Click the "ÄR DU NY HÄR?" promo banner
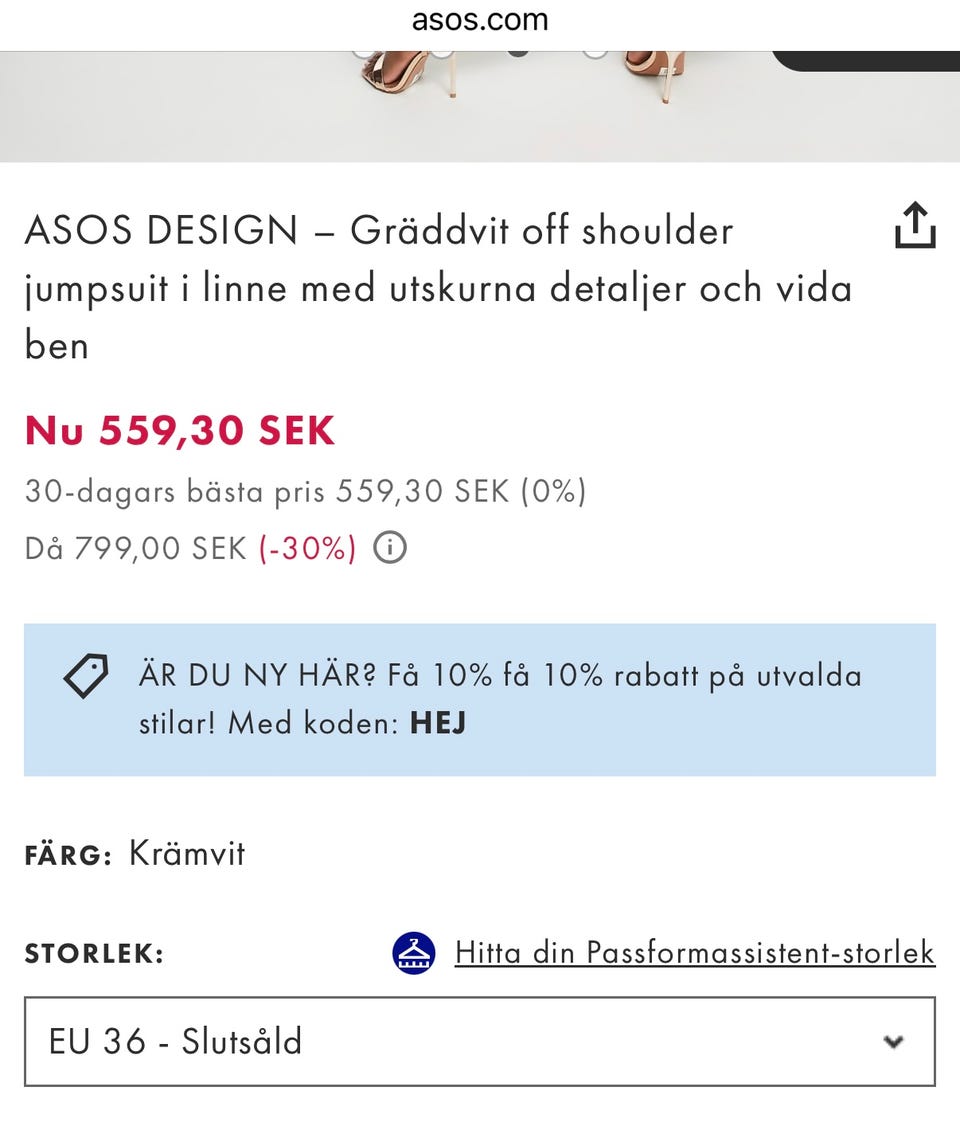Screen dimensions: 960x1126 tap(480, 698)
